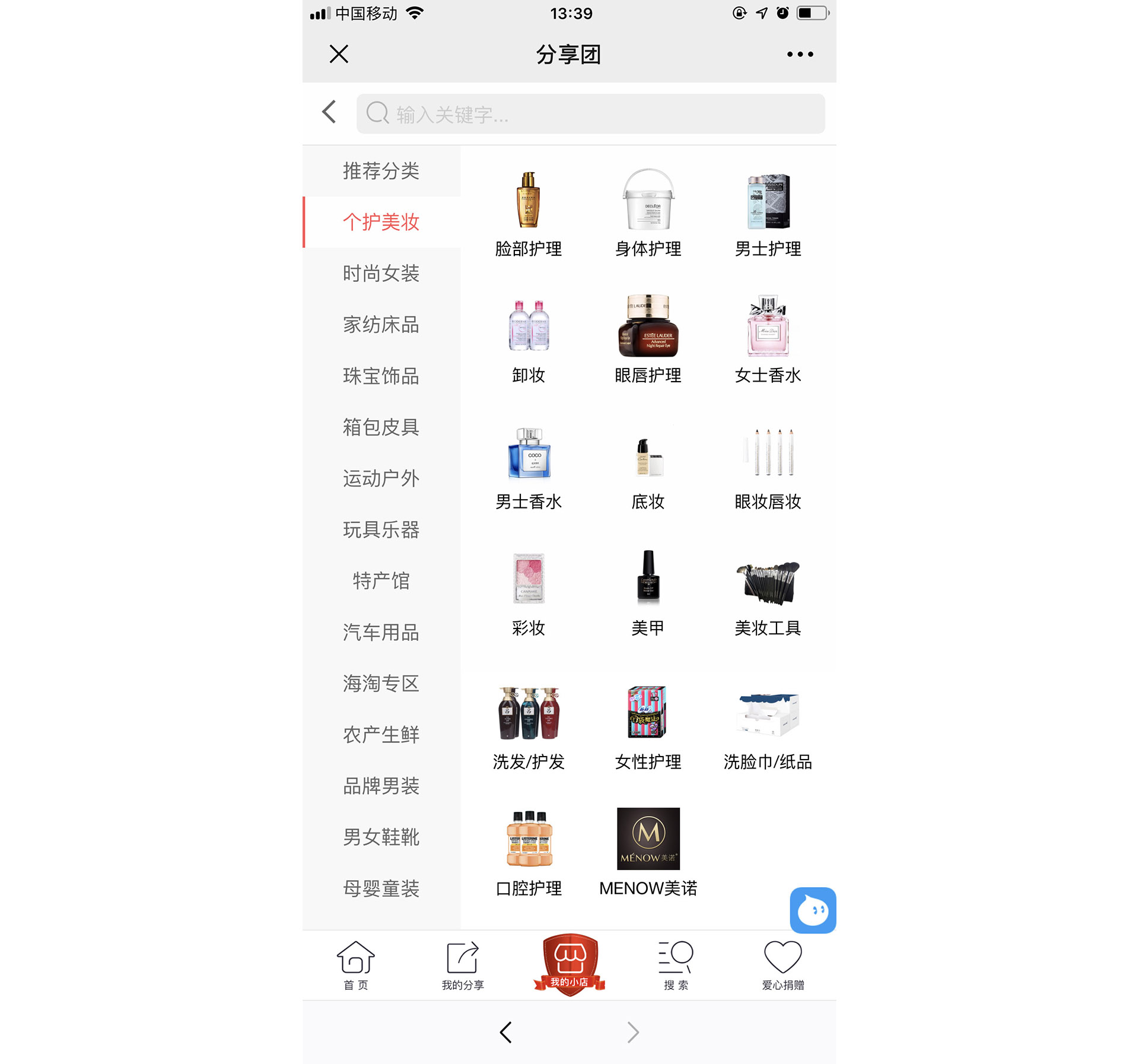
Task: Switch to the 珠宝饰品 category
Action: 381,376
